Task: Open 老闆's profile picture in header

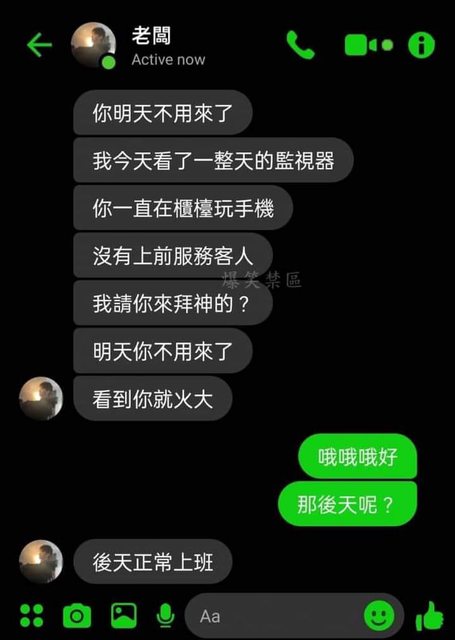Action: click(93, 45)
